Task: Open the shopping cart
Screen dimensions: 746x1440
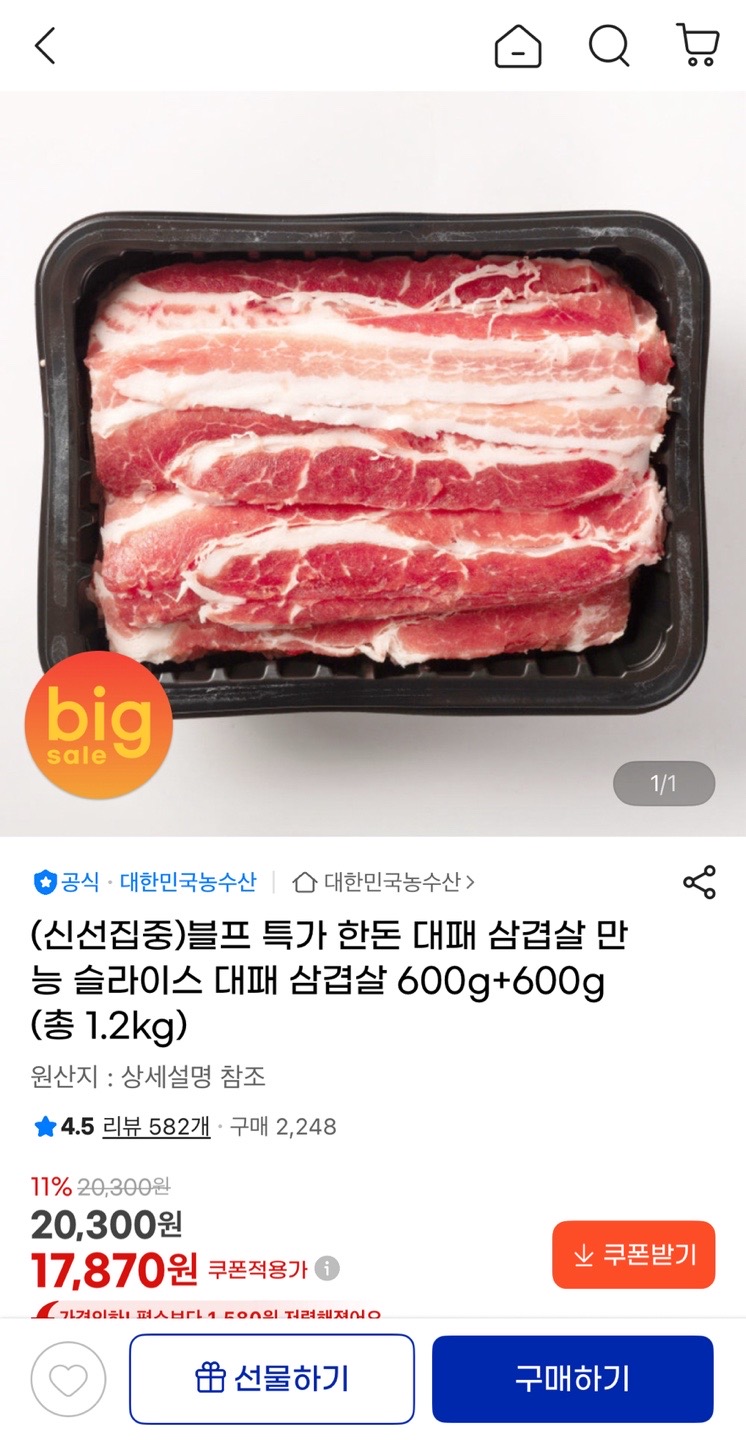Action: point(698,46)
